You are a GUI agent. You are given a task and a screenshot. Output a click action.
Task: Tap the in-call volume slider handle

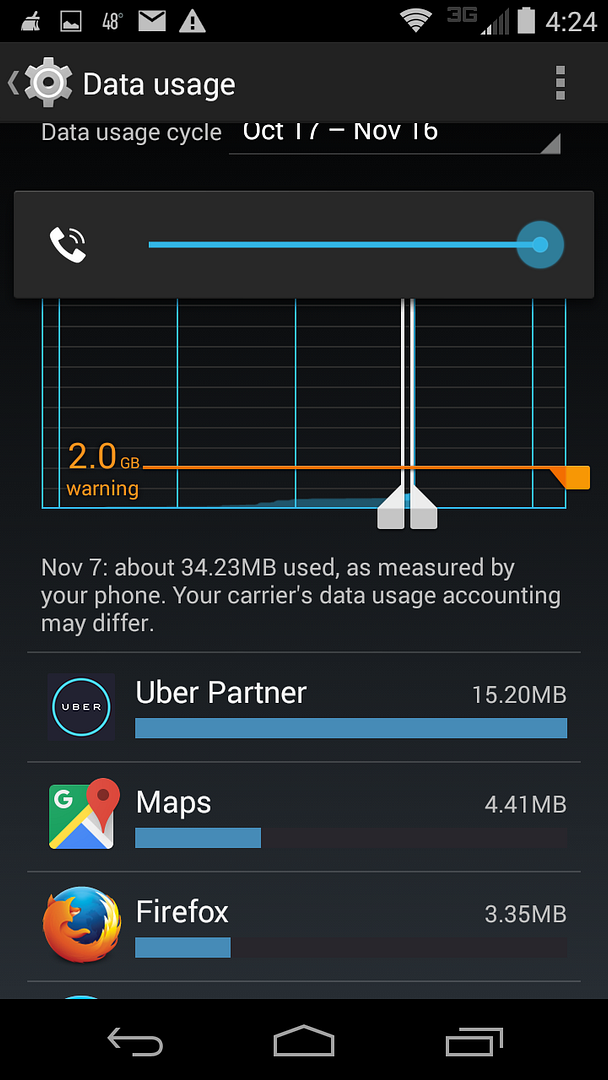click(541, 245)
